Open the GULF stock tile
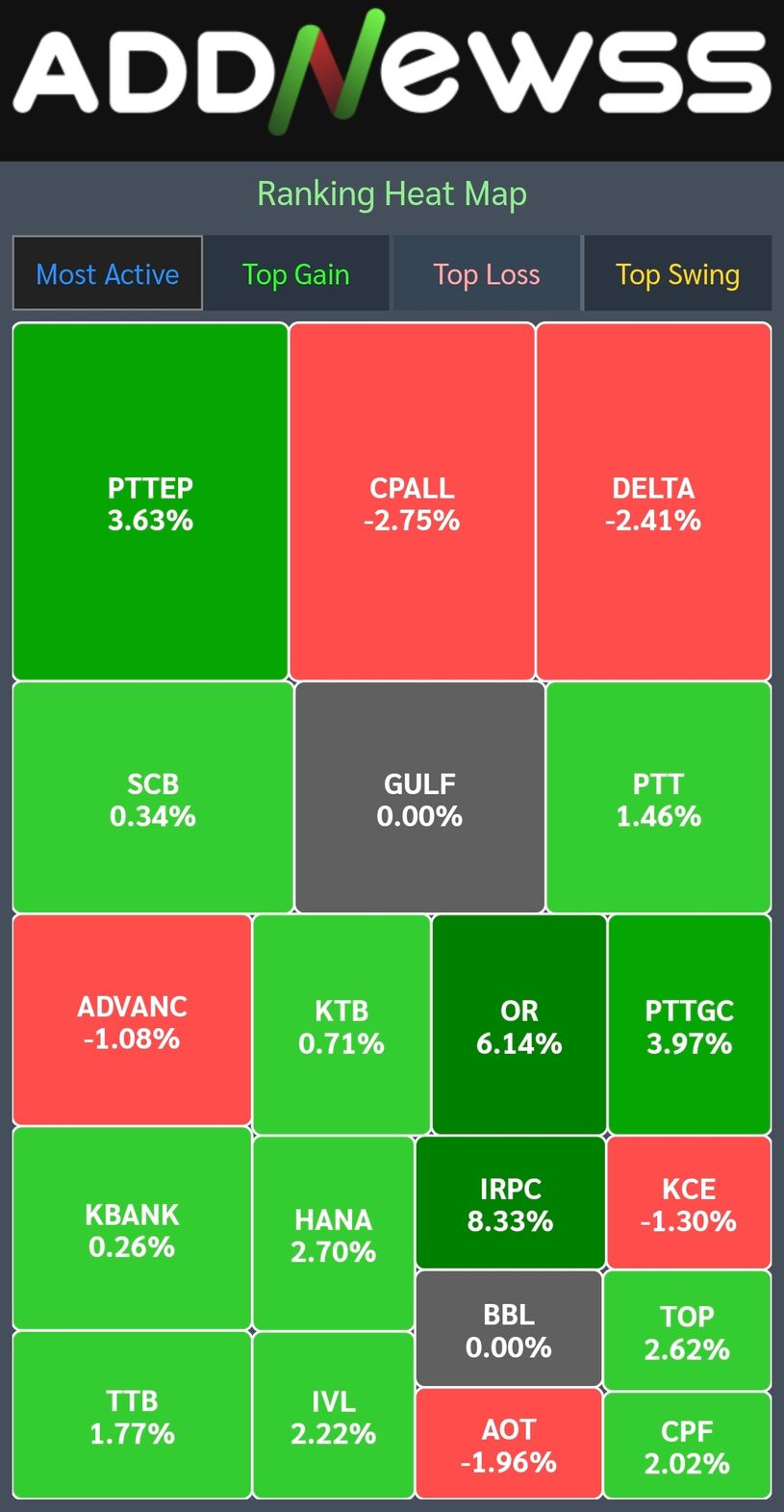Viewport: 784px width, 1512px height. [419, 798]
